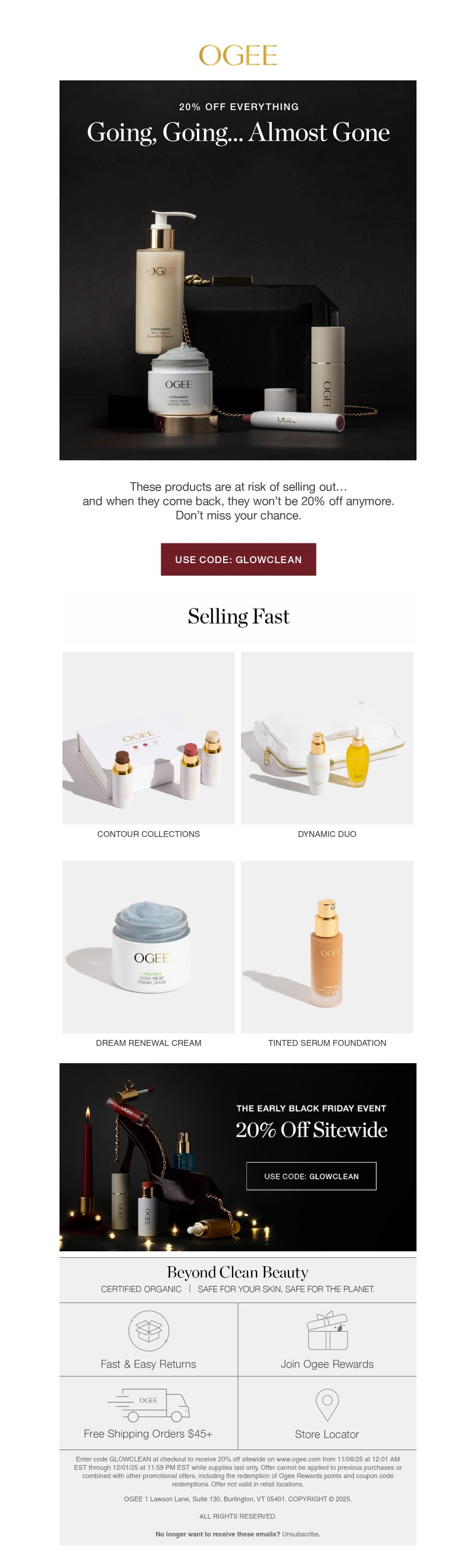Tap the red USE CODE: GLOWCLEAN button
This screenshot has height=1568, width=476.
(x=238, y=559)
